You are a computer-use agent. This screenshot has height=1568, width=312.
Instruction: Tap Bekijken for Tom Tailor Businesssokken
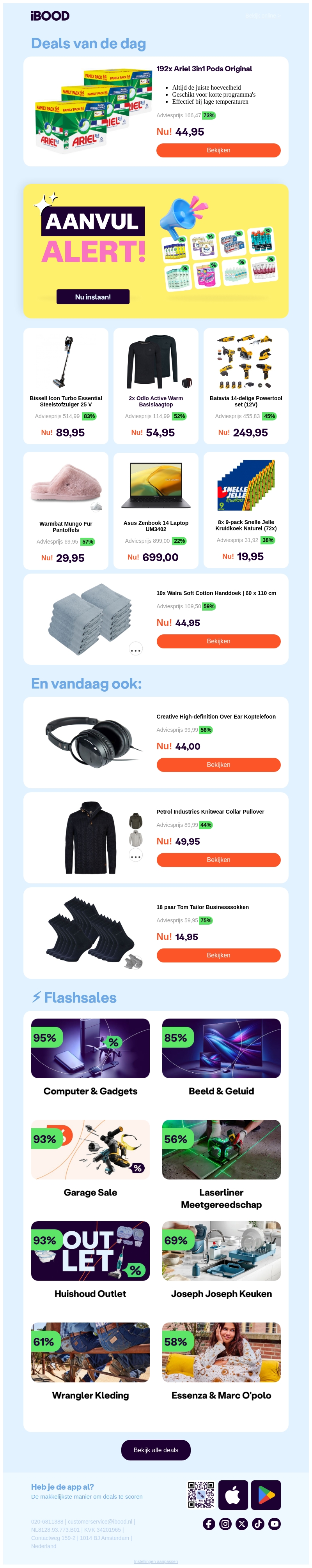tap(218, 955)
